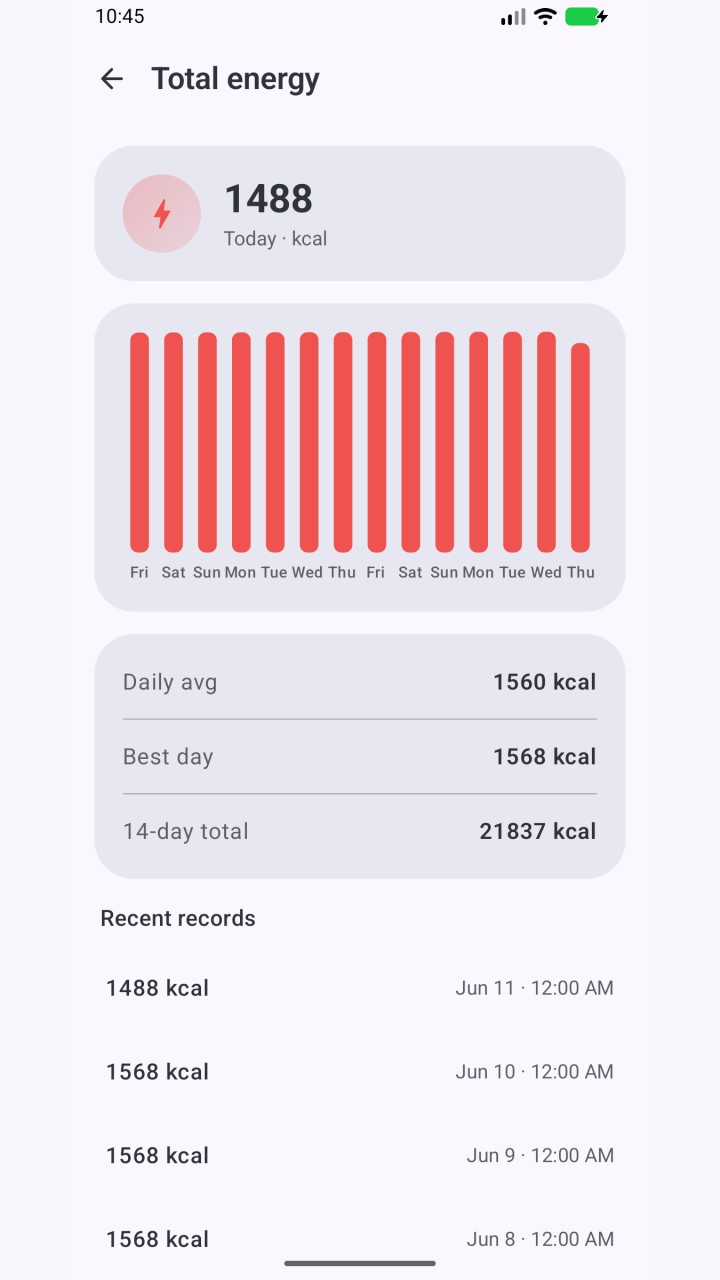
Task: Open the 1568 kcal record from Jun 8
Action: 360,1239
